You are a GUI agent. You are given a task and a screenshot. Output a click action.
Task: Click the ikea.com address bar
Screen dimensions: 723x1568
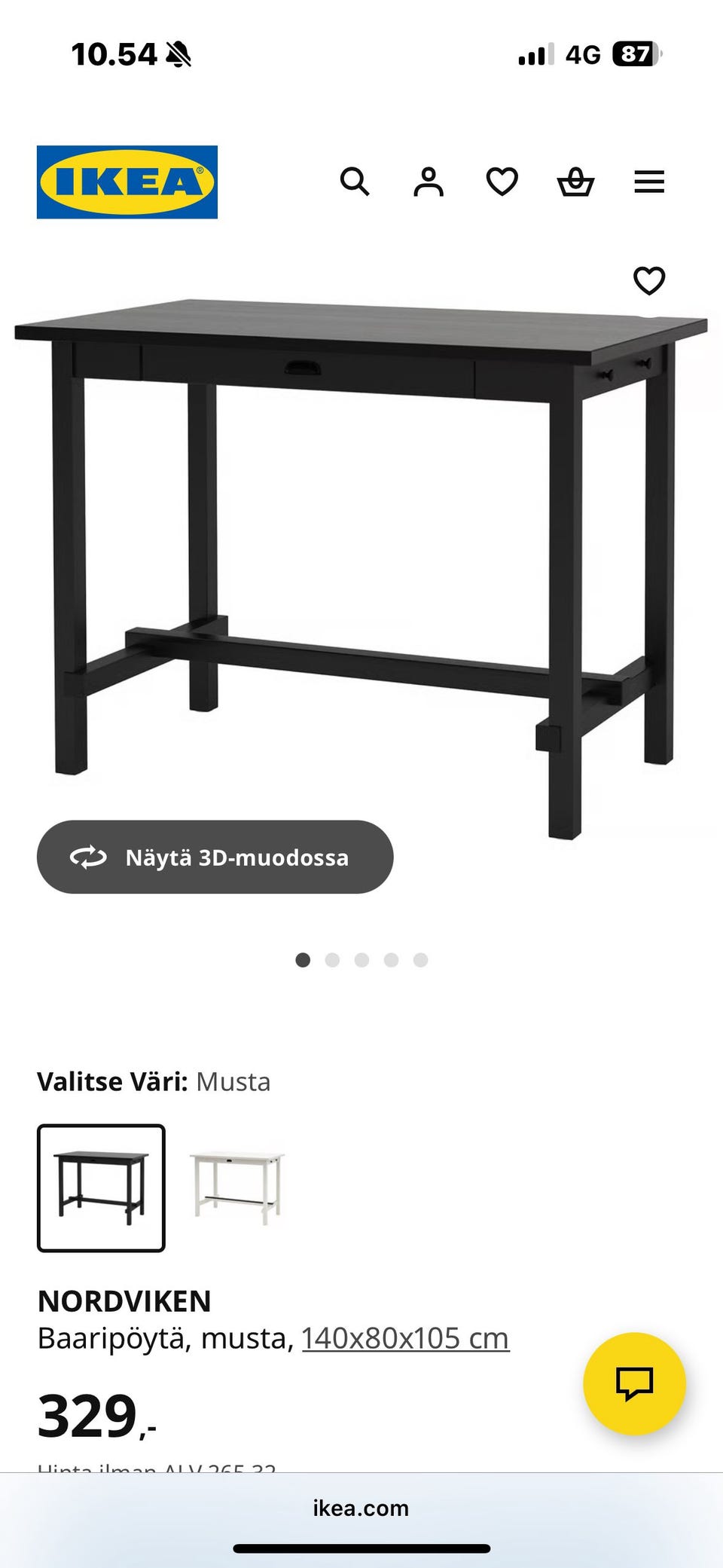pos(361,1508)
